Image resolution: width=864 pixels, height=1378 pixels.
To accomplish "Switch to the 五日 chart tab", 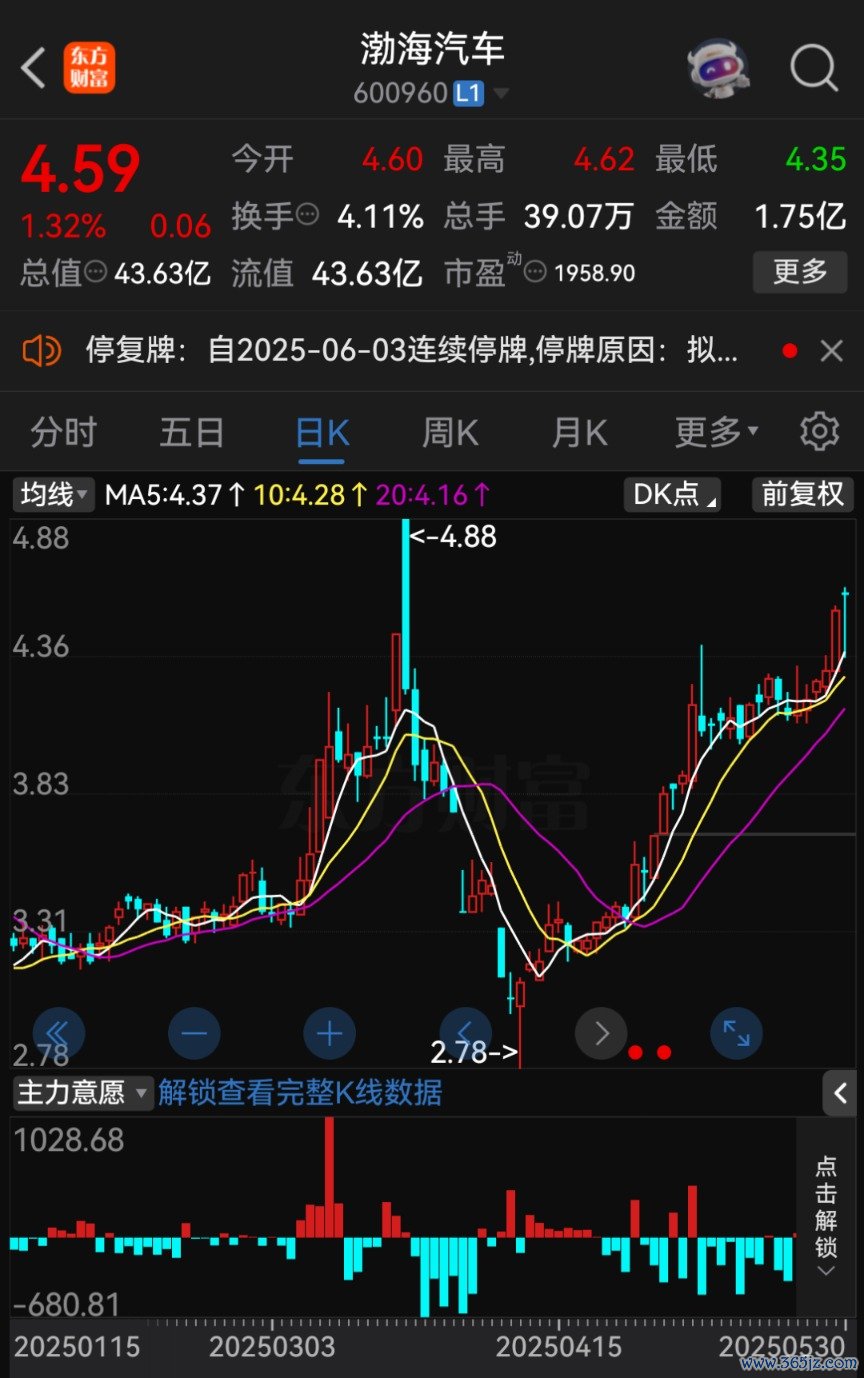I will point(192,433).
